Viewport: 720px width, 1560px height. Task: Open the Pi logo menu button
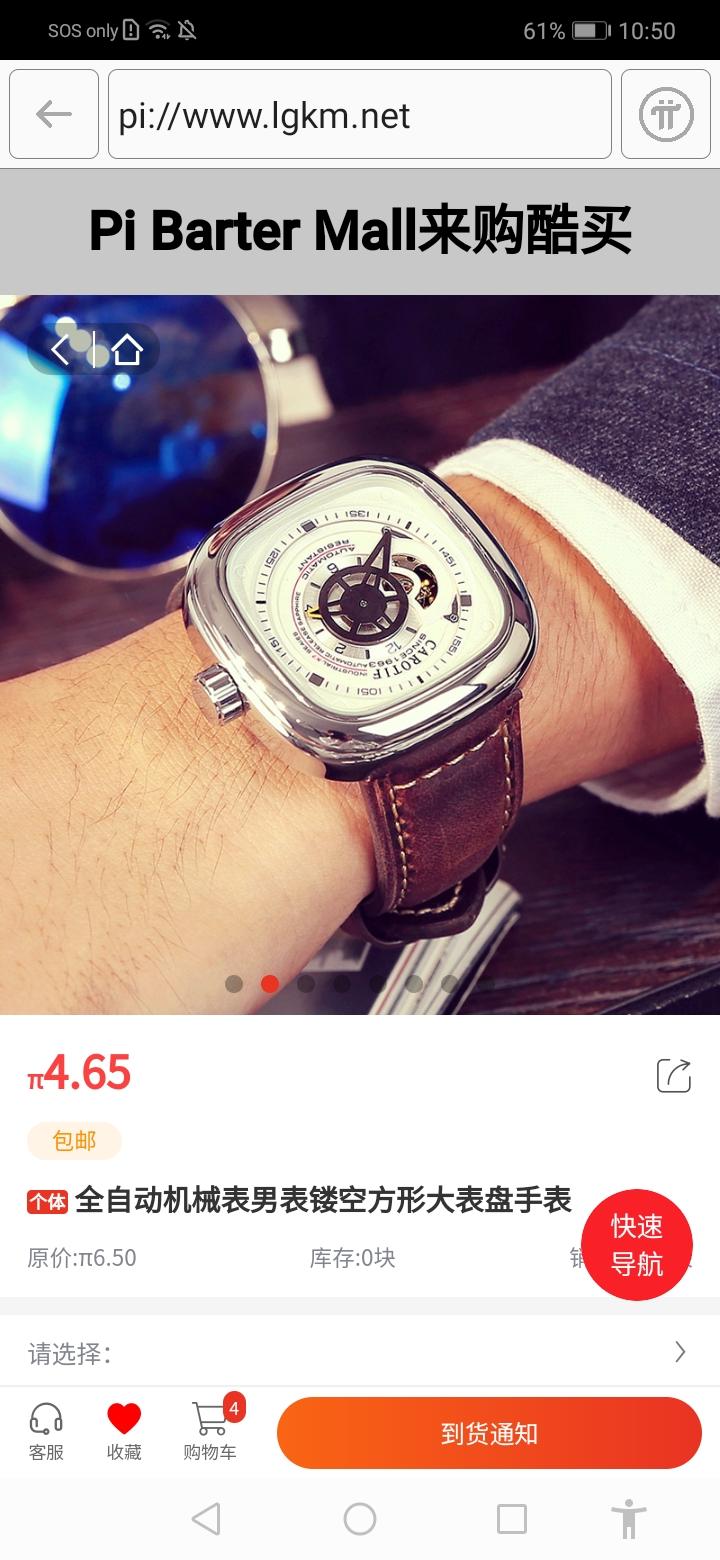666,114
